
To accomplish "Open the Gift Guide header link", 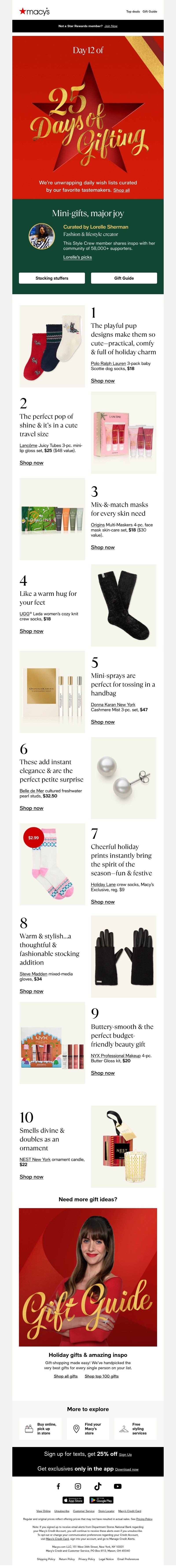I will coord(149,11).
